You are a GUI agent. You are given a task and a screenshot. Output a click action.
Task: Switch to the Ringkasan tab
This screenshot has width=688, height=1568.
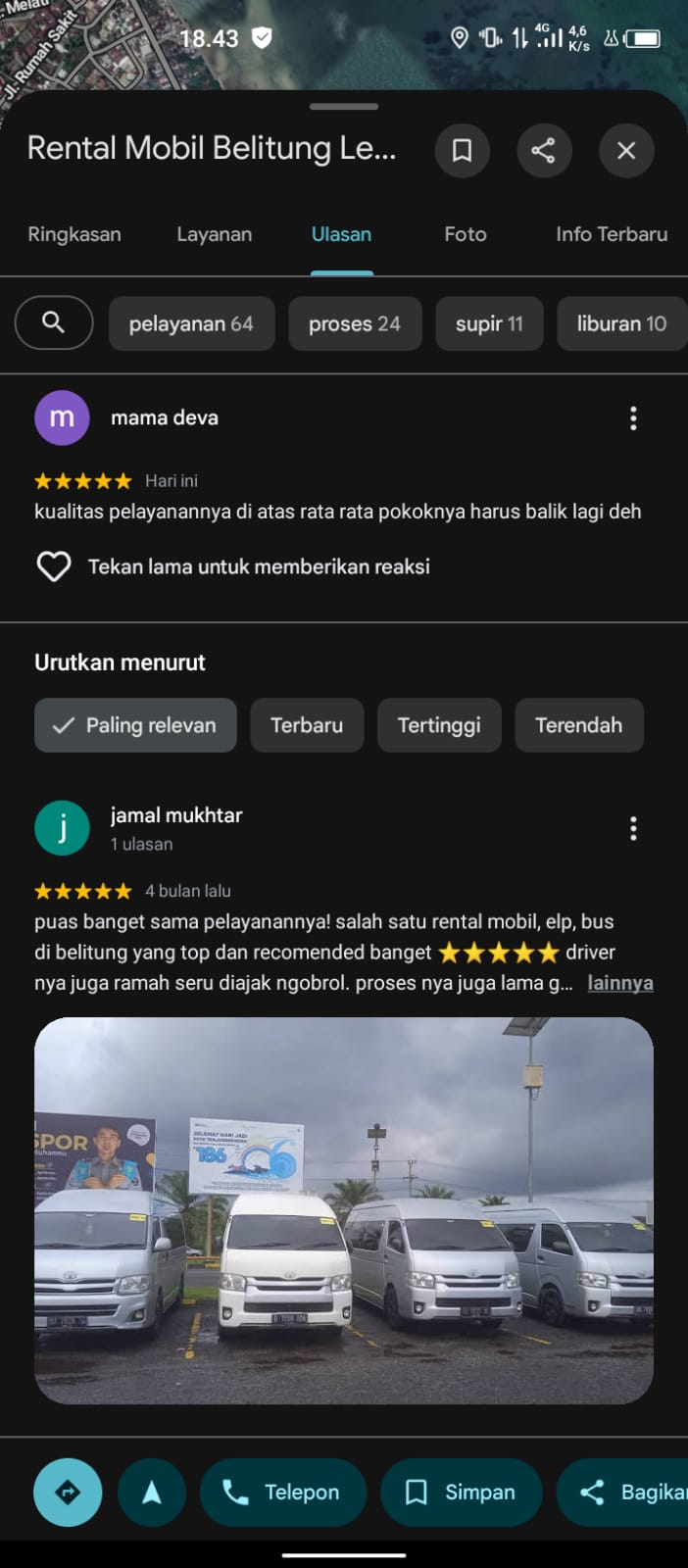tap(74, 234)
